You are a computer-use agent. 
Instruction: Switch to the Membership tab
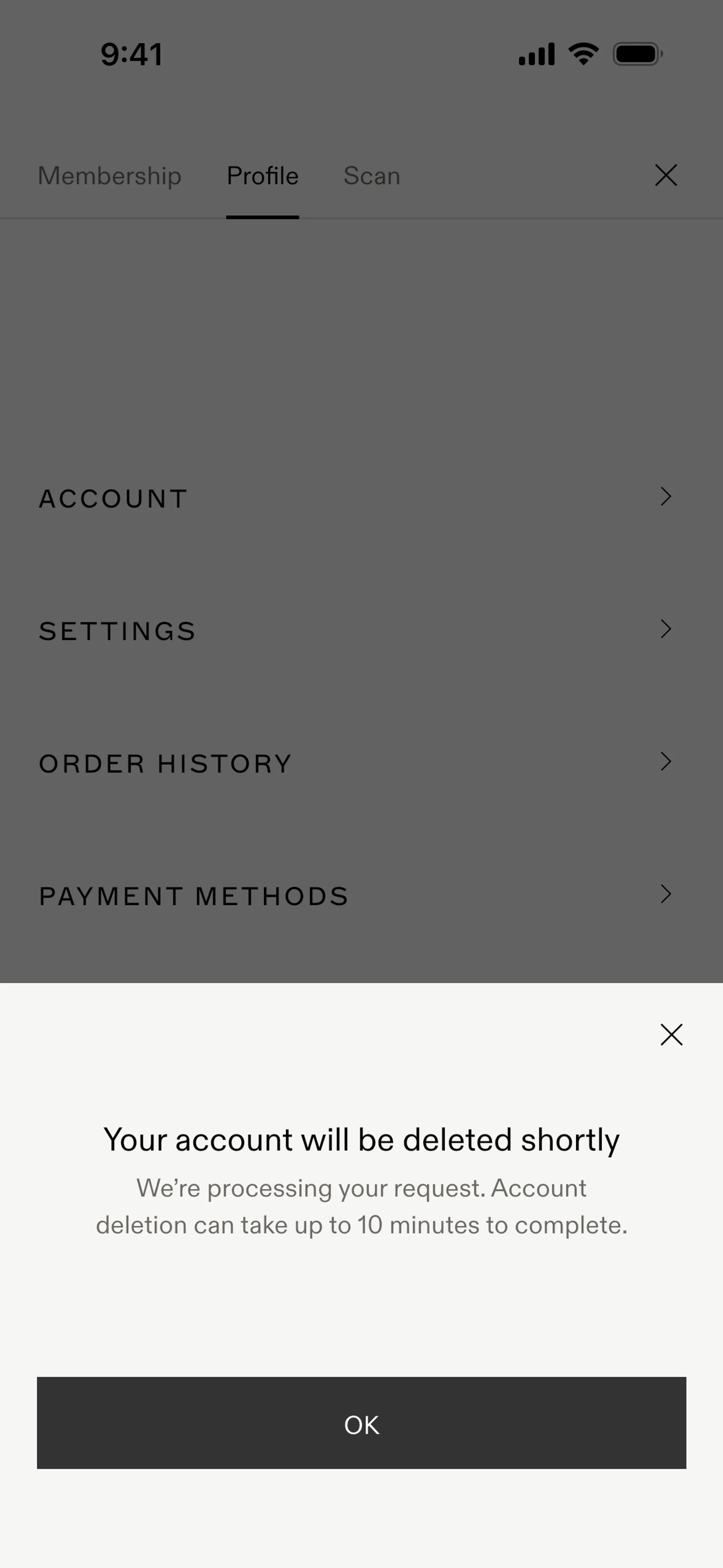coord(110,176)
